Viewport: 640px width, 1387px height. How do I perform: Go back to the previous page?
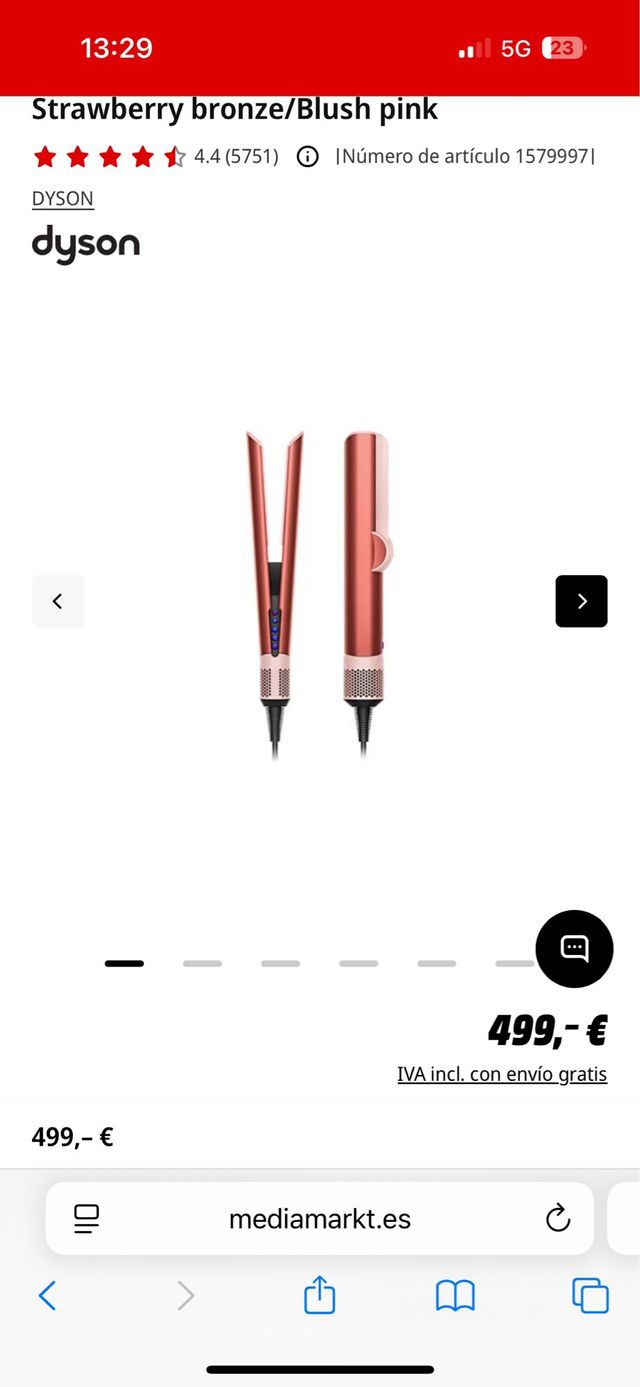click(x=47, y=1296)
